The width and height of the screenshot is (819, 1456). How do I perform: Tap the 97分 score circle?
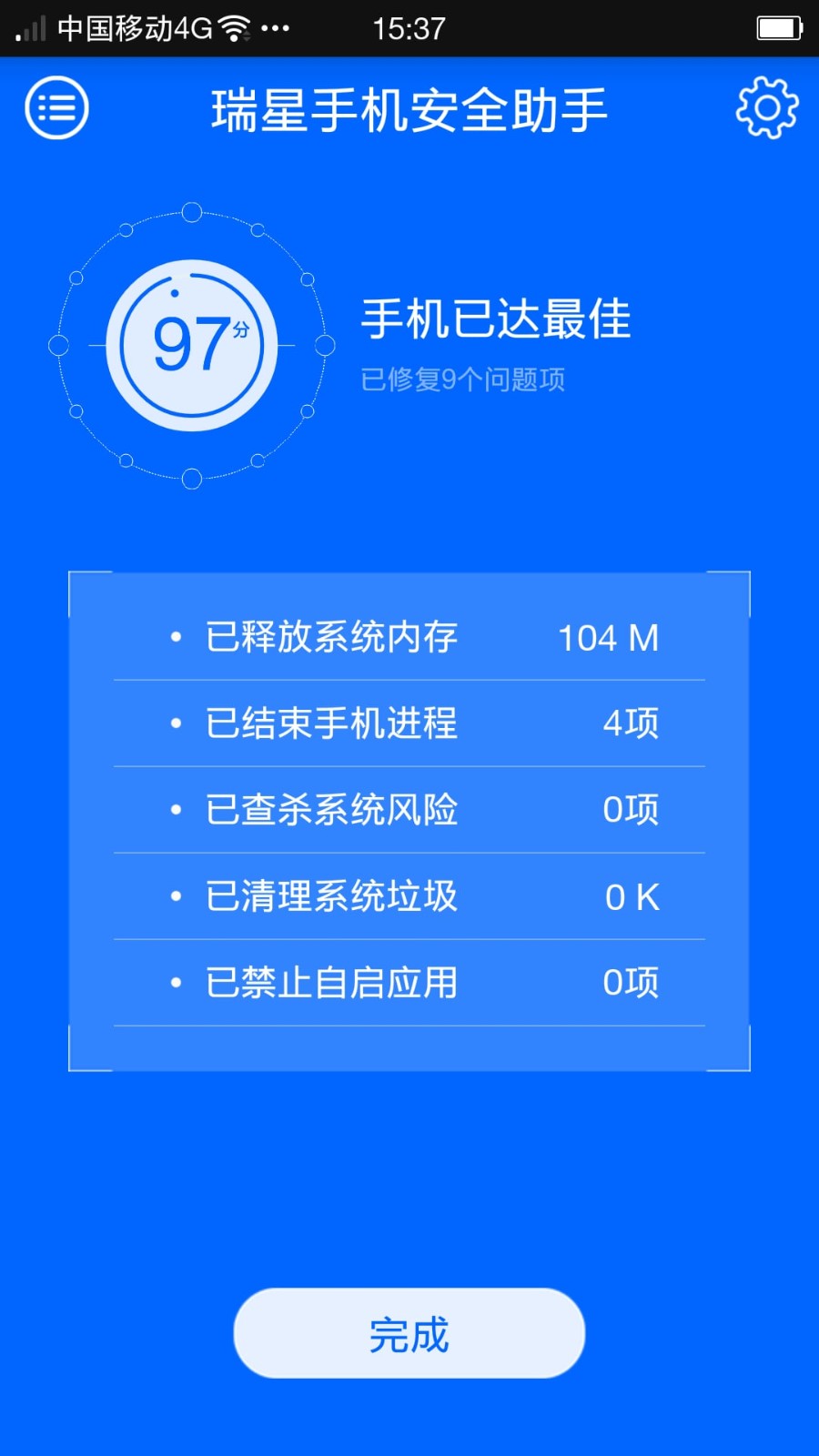click(191, 346)
